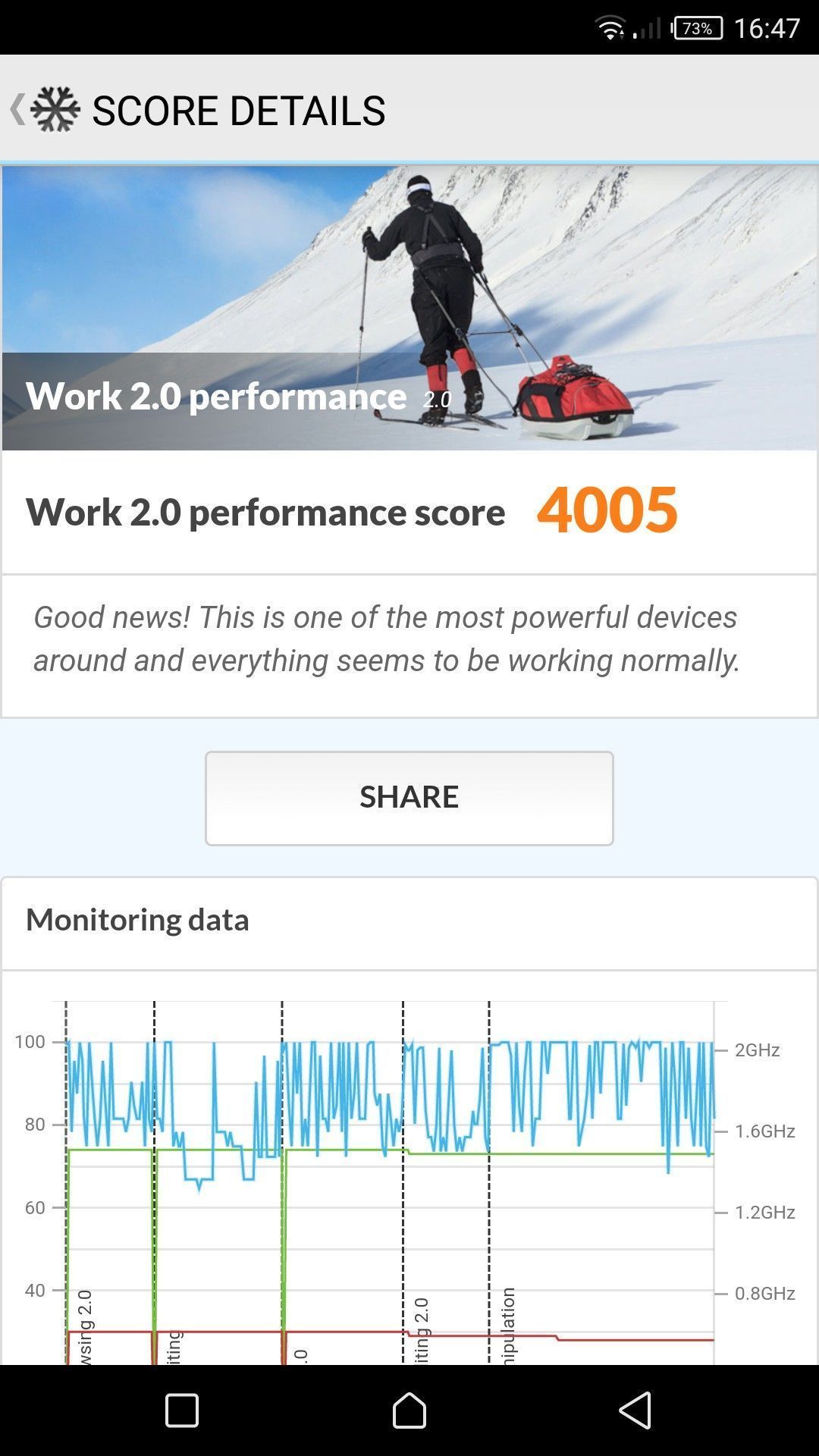
Task: Open recent apps from navigation bar
Action: point(182,1410)
